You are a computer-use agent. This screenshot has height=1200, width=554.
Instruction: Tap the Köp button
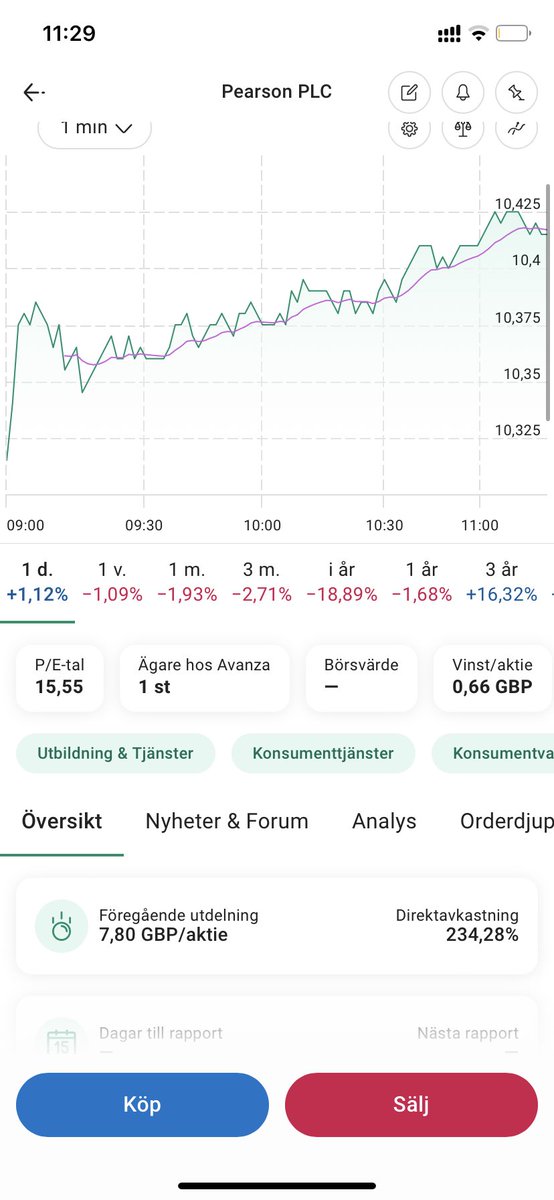click(x=142, y=1105)
